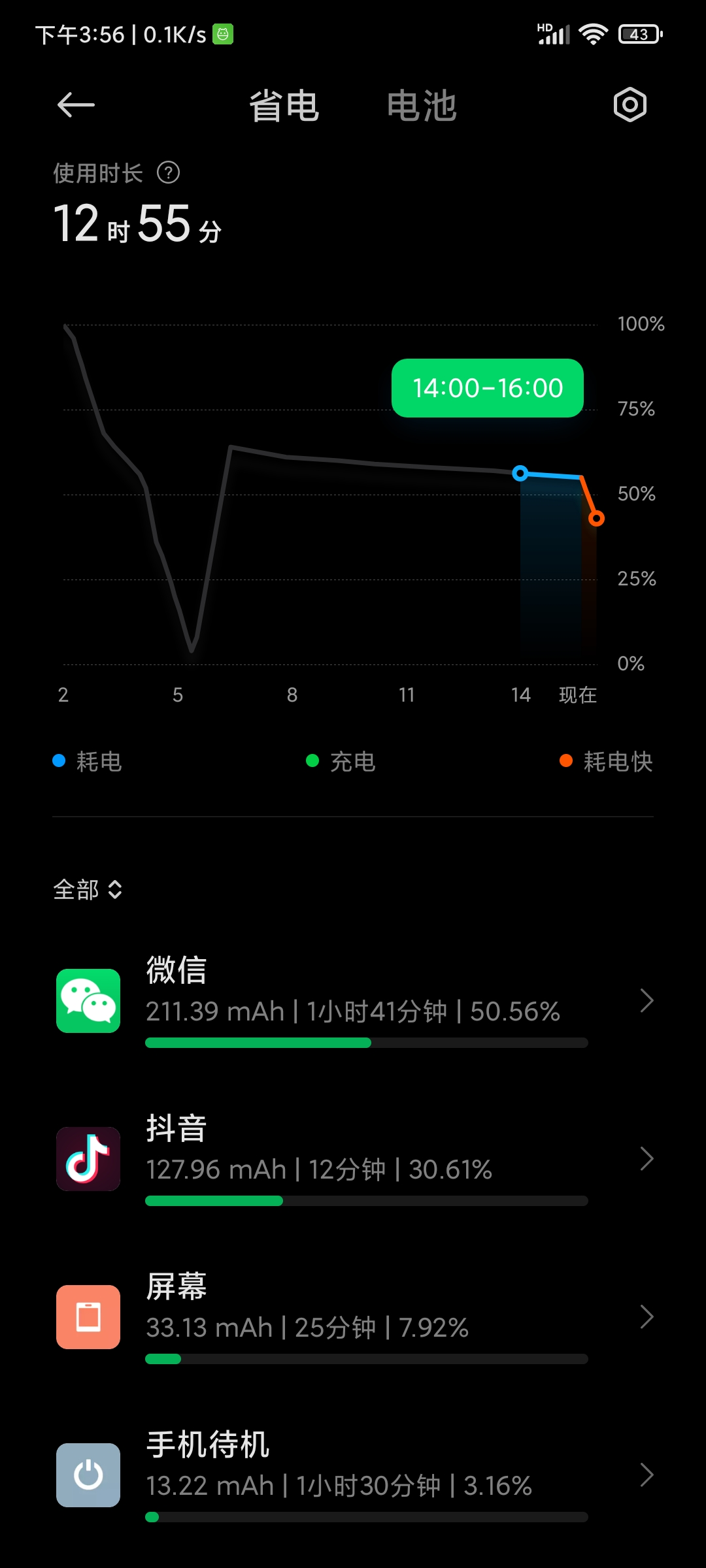This screenshot has height=1568, width=706.
Task: Open 屏幕 battery usage row
Action: click(353, 1317)
